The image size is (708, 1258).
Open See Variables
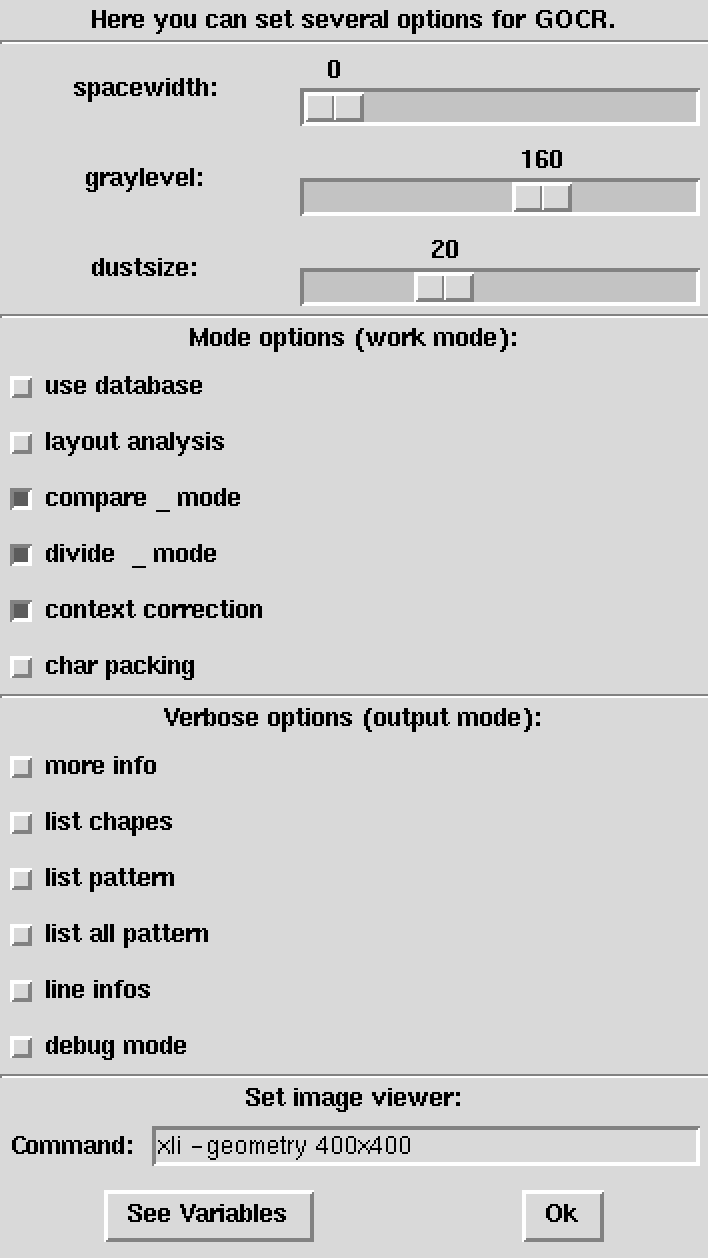point(209,1215)
